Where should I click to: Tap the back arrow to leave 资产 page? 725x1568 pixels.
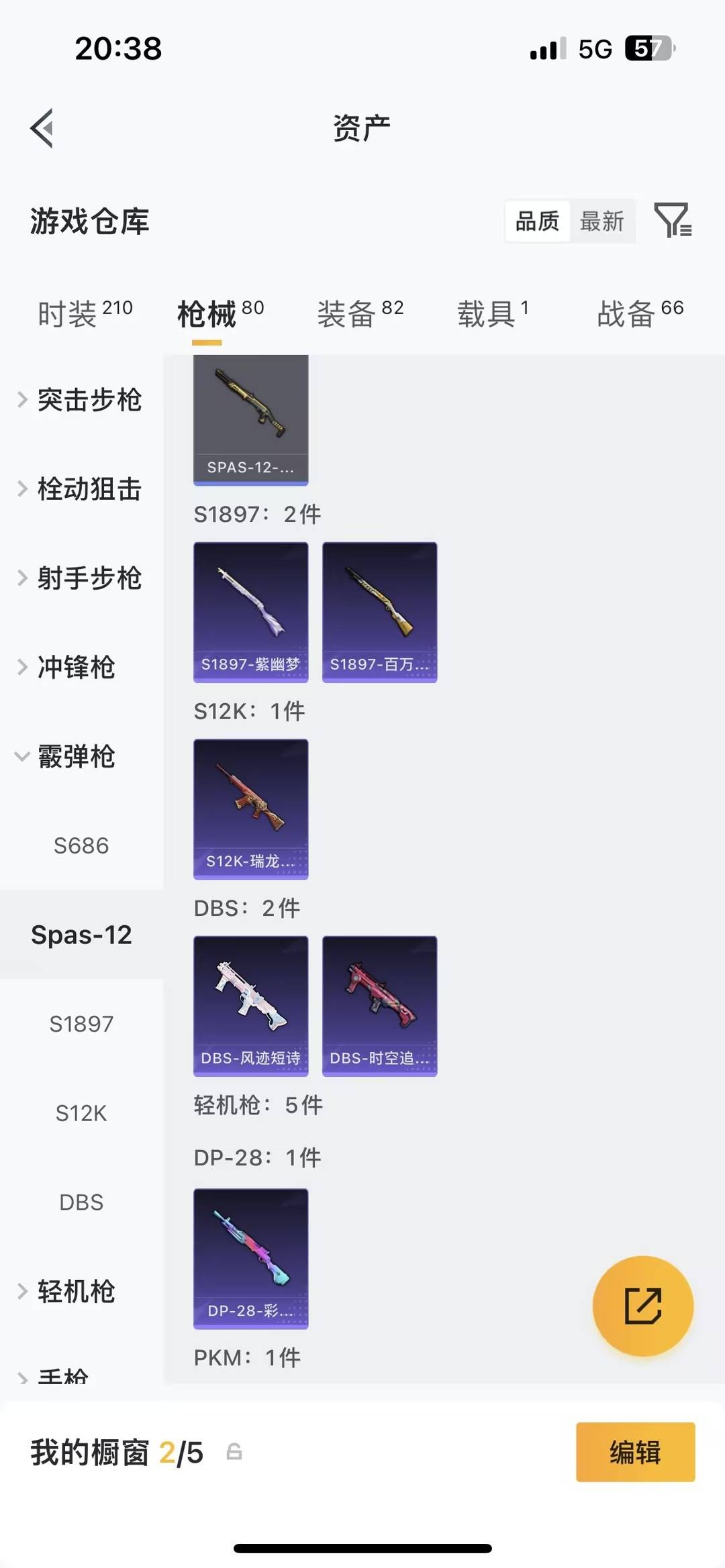42,127
